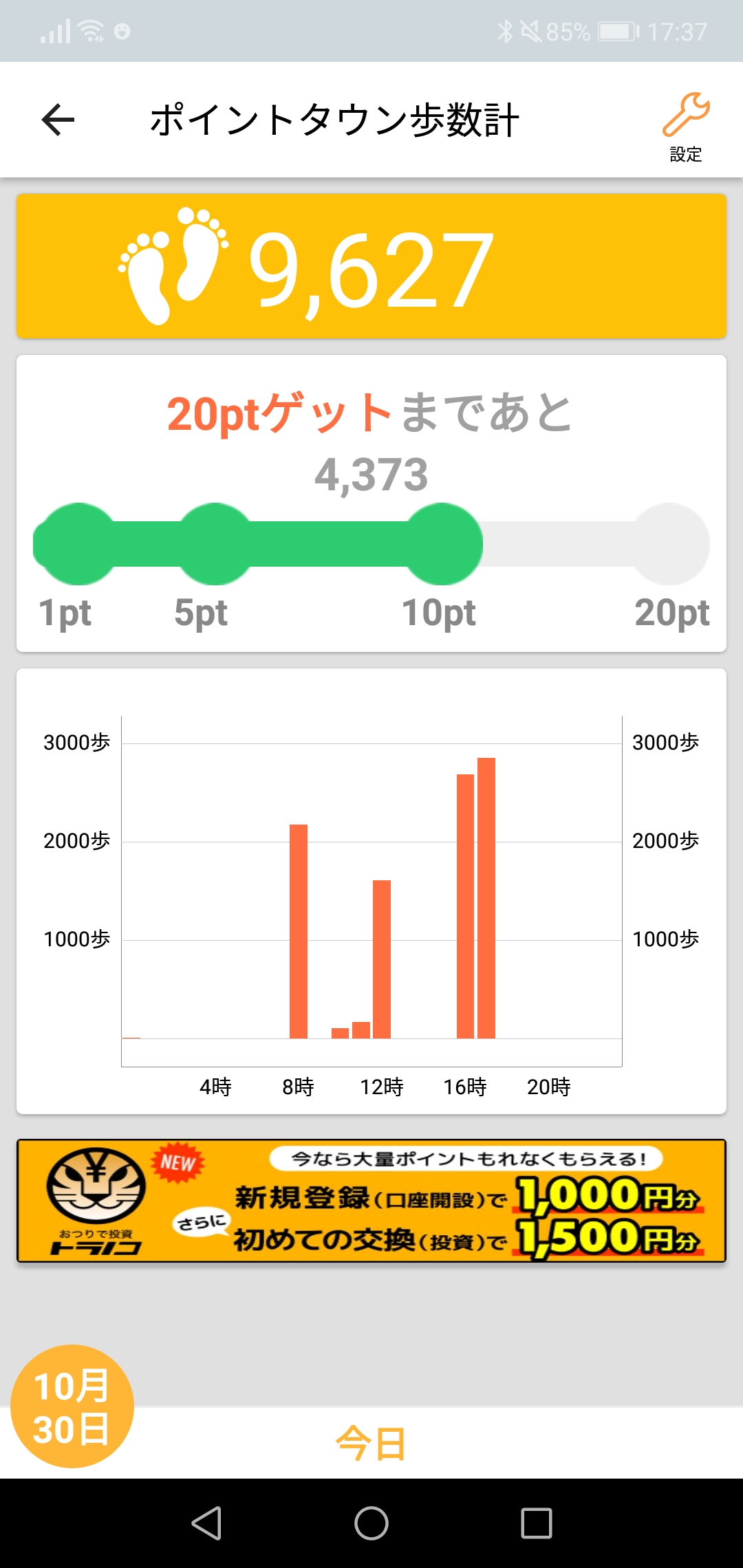Tap the 10月30日 date button
Screen dimensions: 743x1568
pyautogui.click(x=72, y=1407)
